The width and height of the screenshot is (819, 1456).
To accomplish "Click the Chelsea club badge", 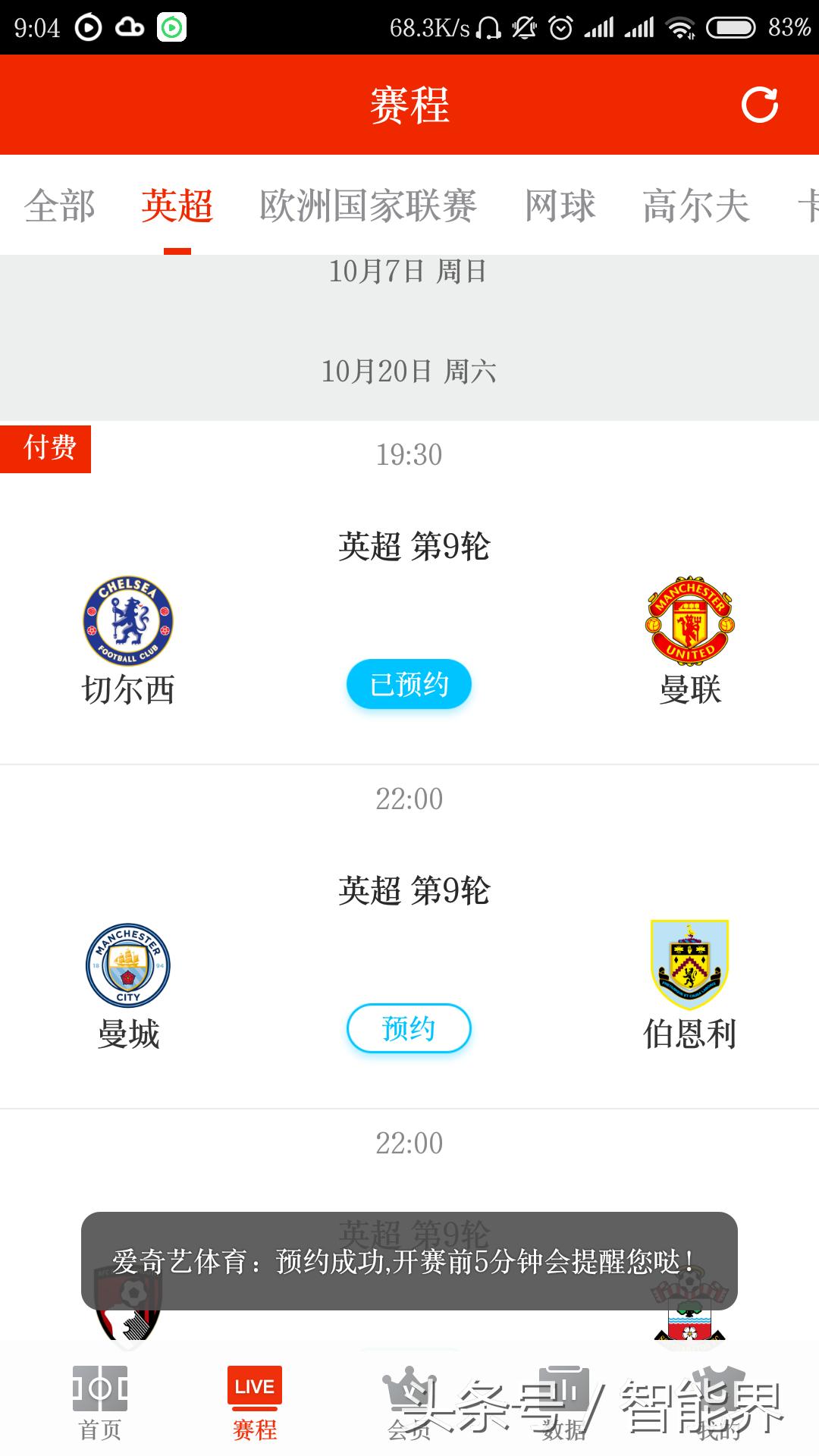I will point(129,622).
